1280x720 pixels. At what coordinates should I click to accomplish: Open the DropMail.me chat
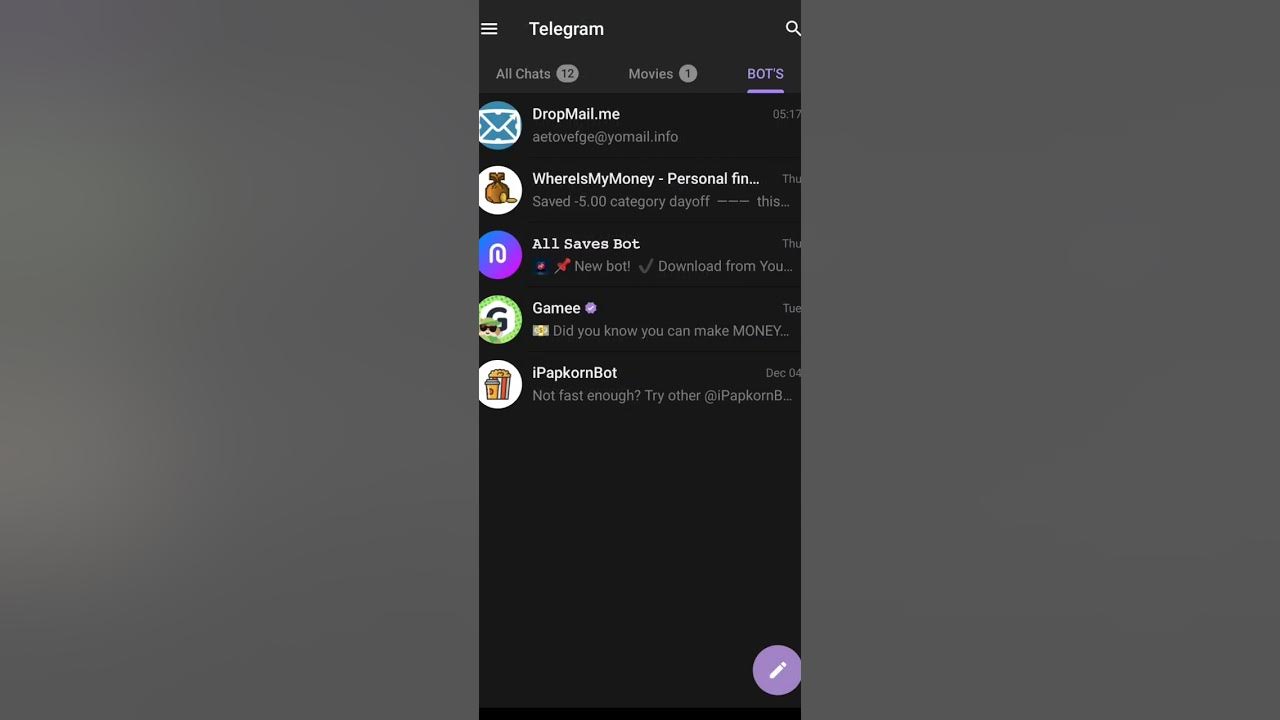640,126
